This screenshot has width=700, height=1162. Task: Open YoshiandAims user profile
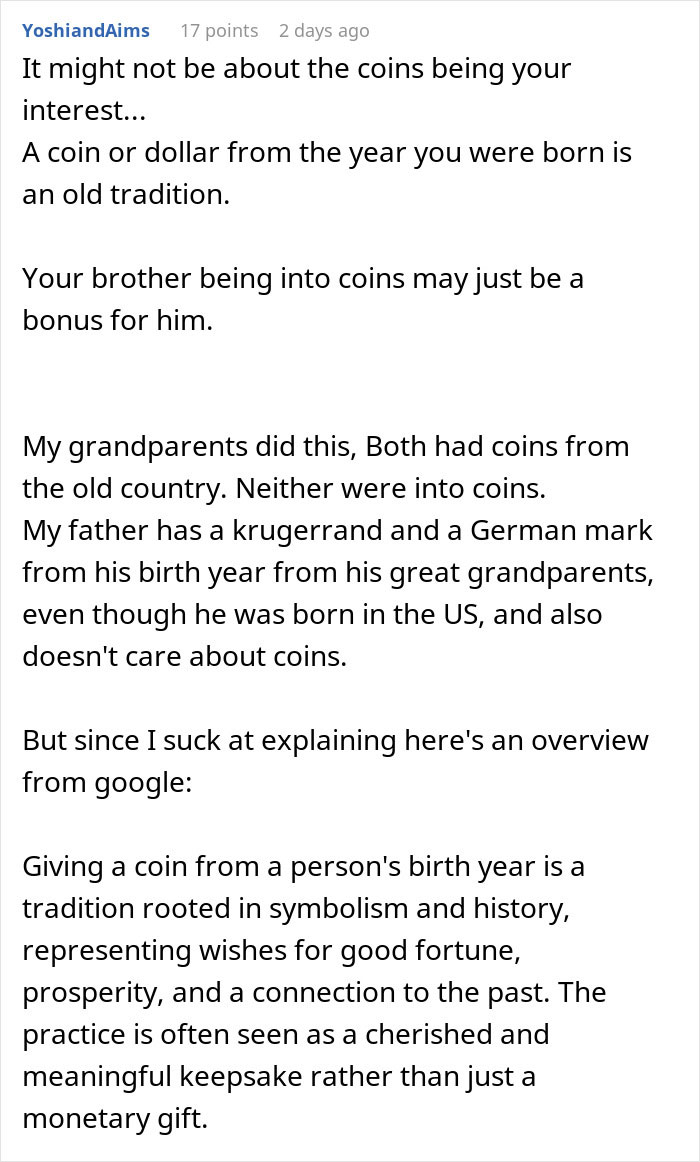[x=86, y=31]
